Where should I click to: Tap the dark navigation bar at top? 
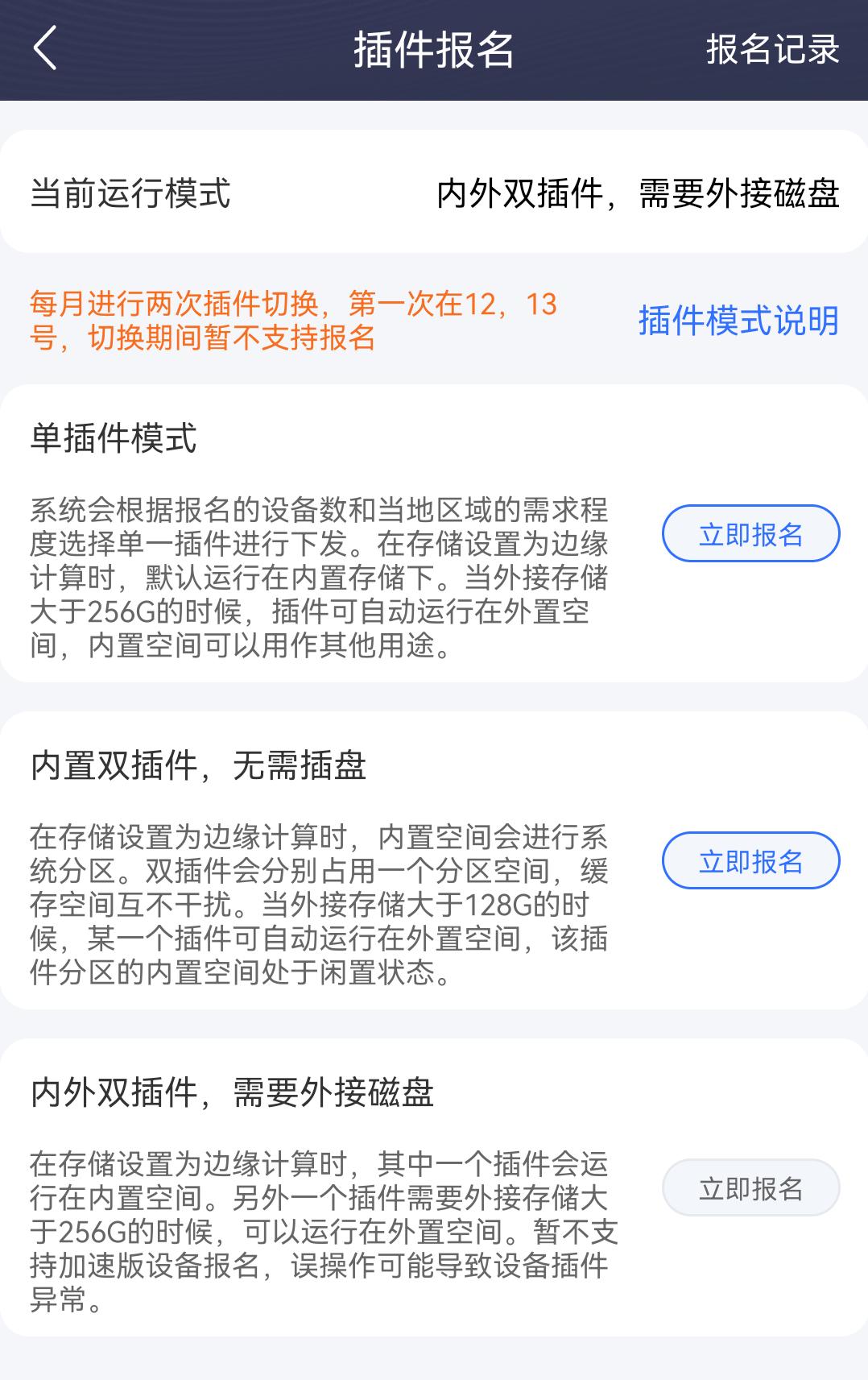tap(434, 50)
